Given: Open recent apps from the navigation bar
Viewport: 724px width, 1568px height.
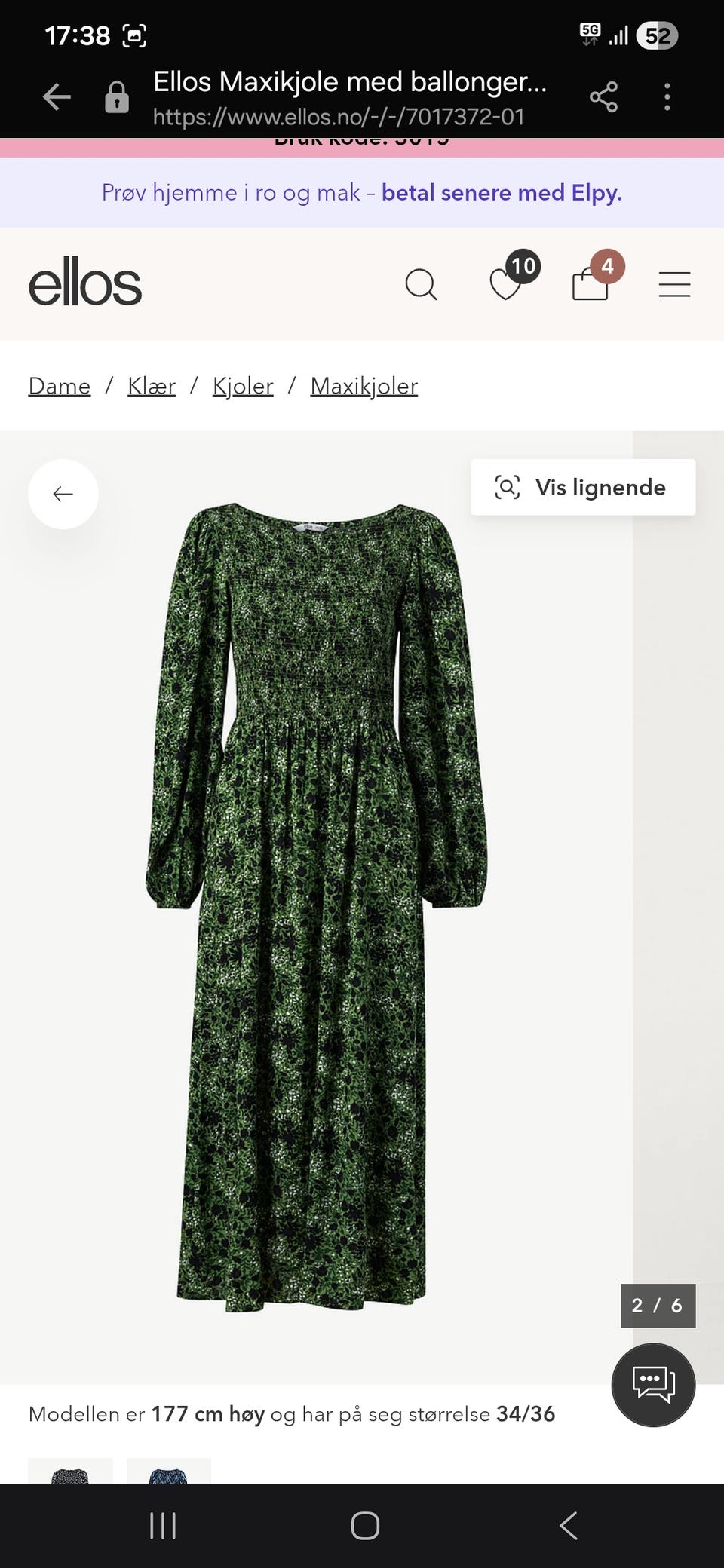Looking at the screenshot, I should (163, 1526).
